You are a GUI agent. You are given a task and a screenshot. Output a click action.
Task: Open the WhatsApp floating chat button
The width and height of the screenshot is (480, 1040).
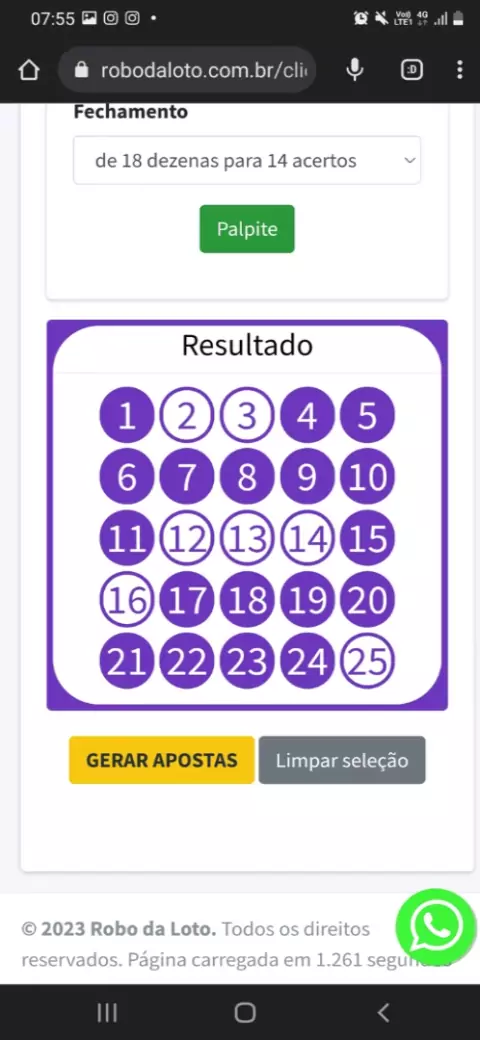(x=436, y=925)
